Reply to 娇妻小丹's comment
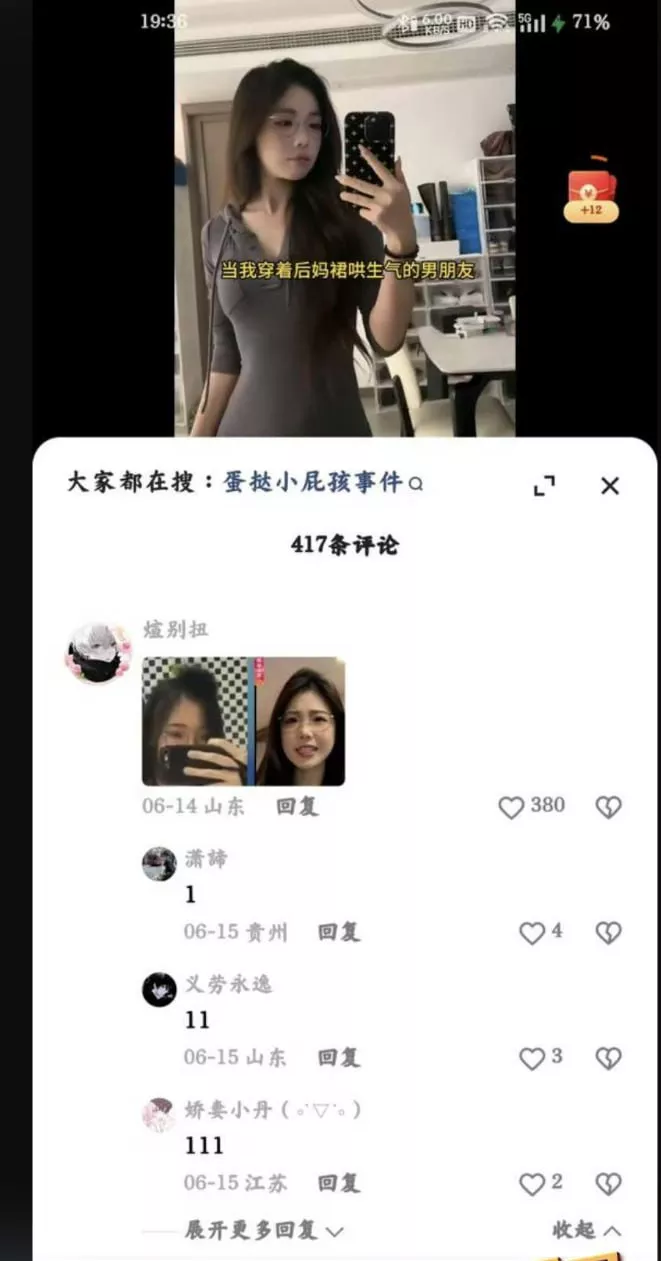The height and width of the screenshot is (1261, 661). coord(339,1183)
